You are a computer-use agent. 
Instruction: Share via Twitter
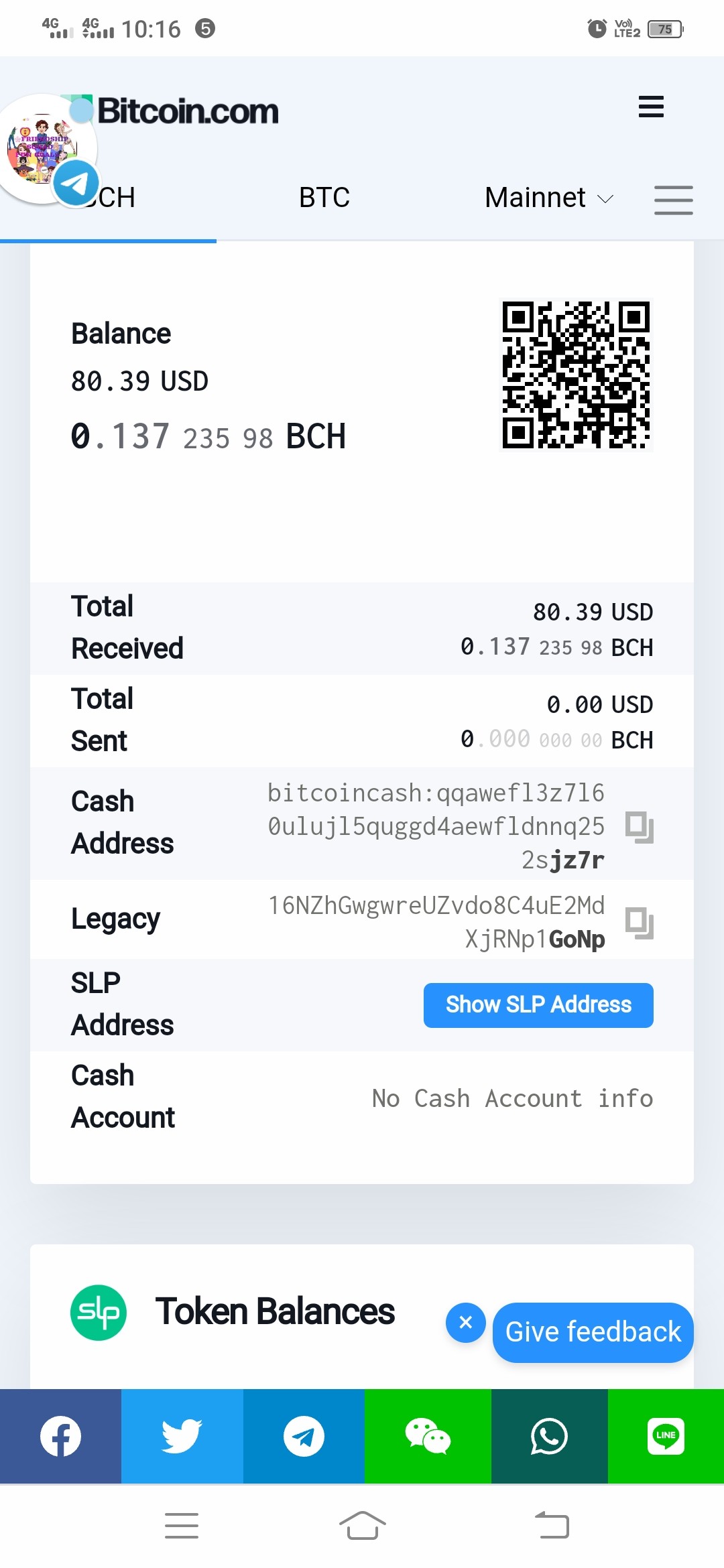(182, 1436)
